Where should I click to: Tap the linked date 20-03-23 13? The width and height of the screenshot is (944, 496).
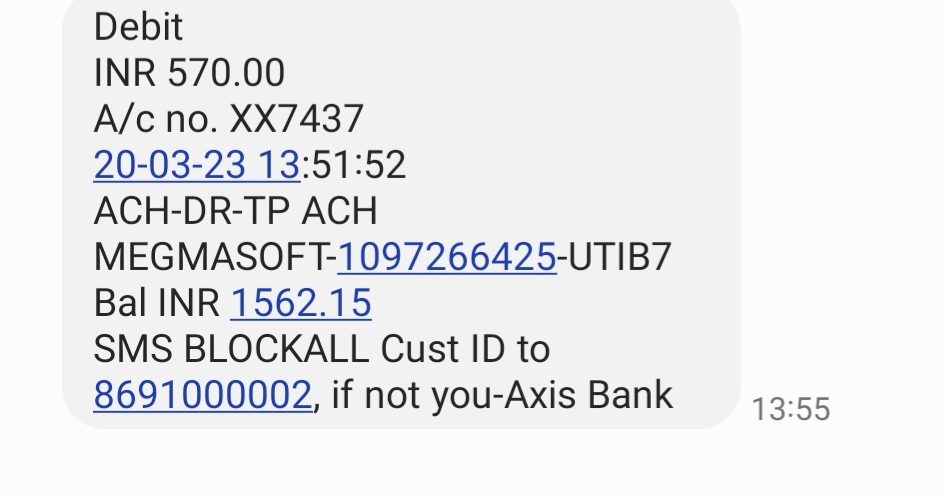pyautogui.click(x=196, y=165)
